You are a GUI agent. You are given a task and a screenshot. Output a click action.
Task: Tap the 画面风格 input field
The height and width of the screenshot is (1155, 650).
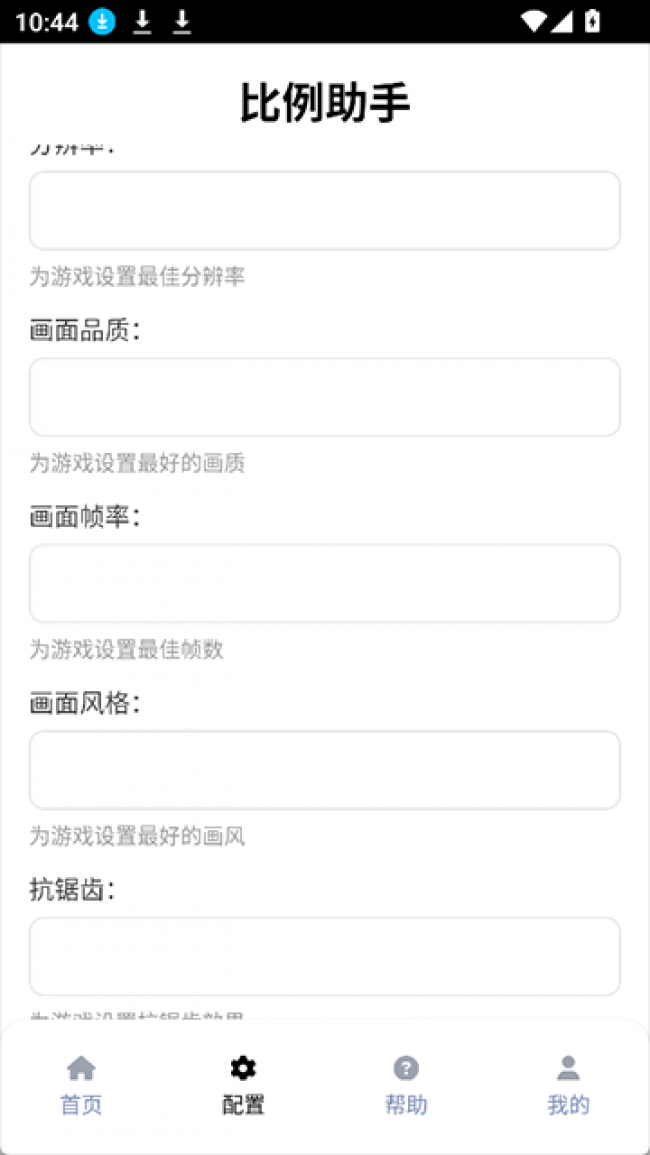[324, 769]
